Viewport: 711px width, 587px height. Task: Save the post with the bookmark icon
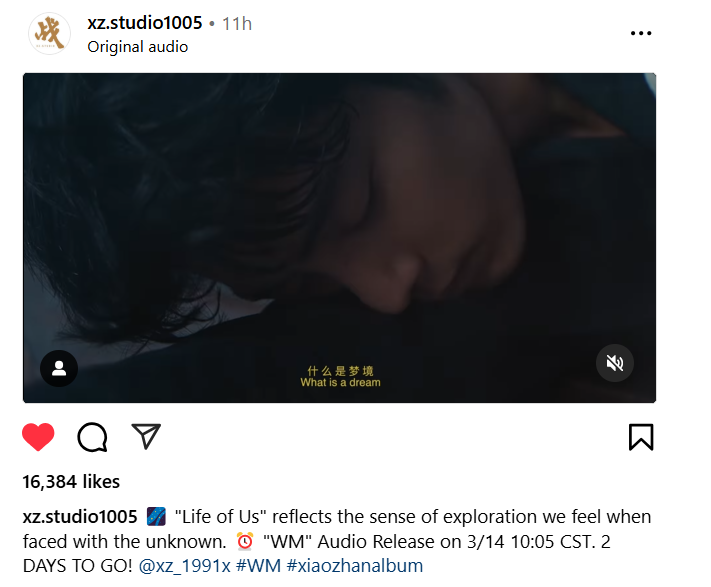(x=640, y=437)
